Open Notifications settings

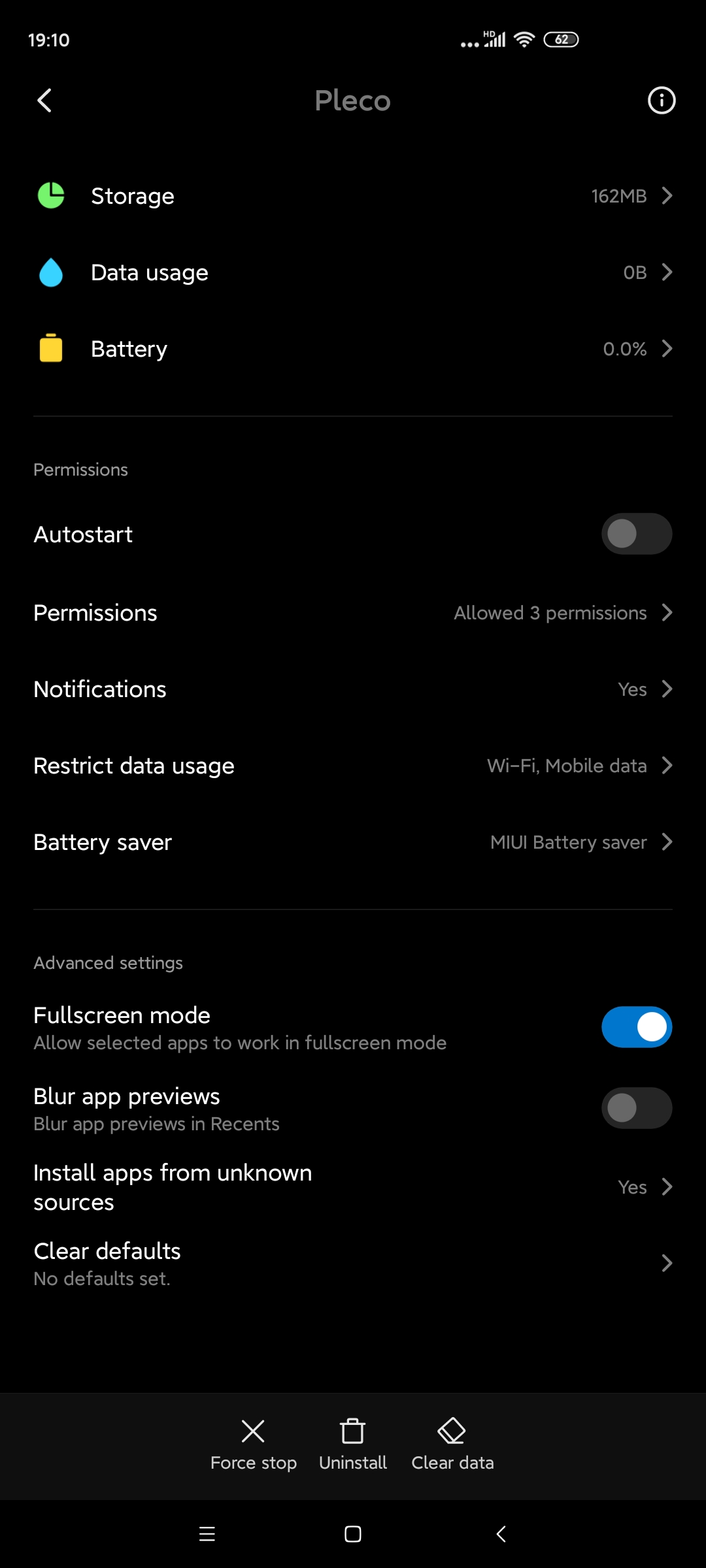point(353,689)
